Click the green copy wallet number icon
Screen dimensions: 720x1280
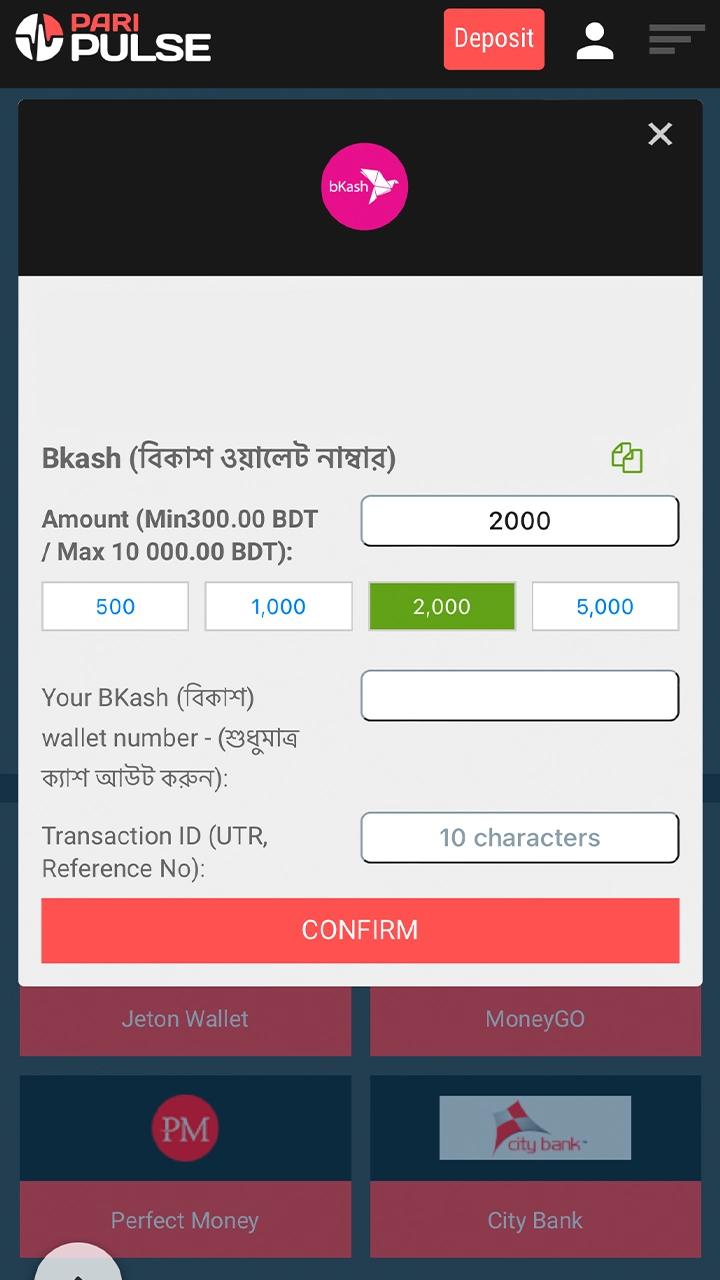[627, 458]
